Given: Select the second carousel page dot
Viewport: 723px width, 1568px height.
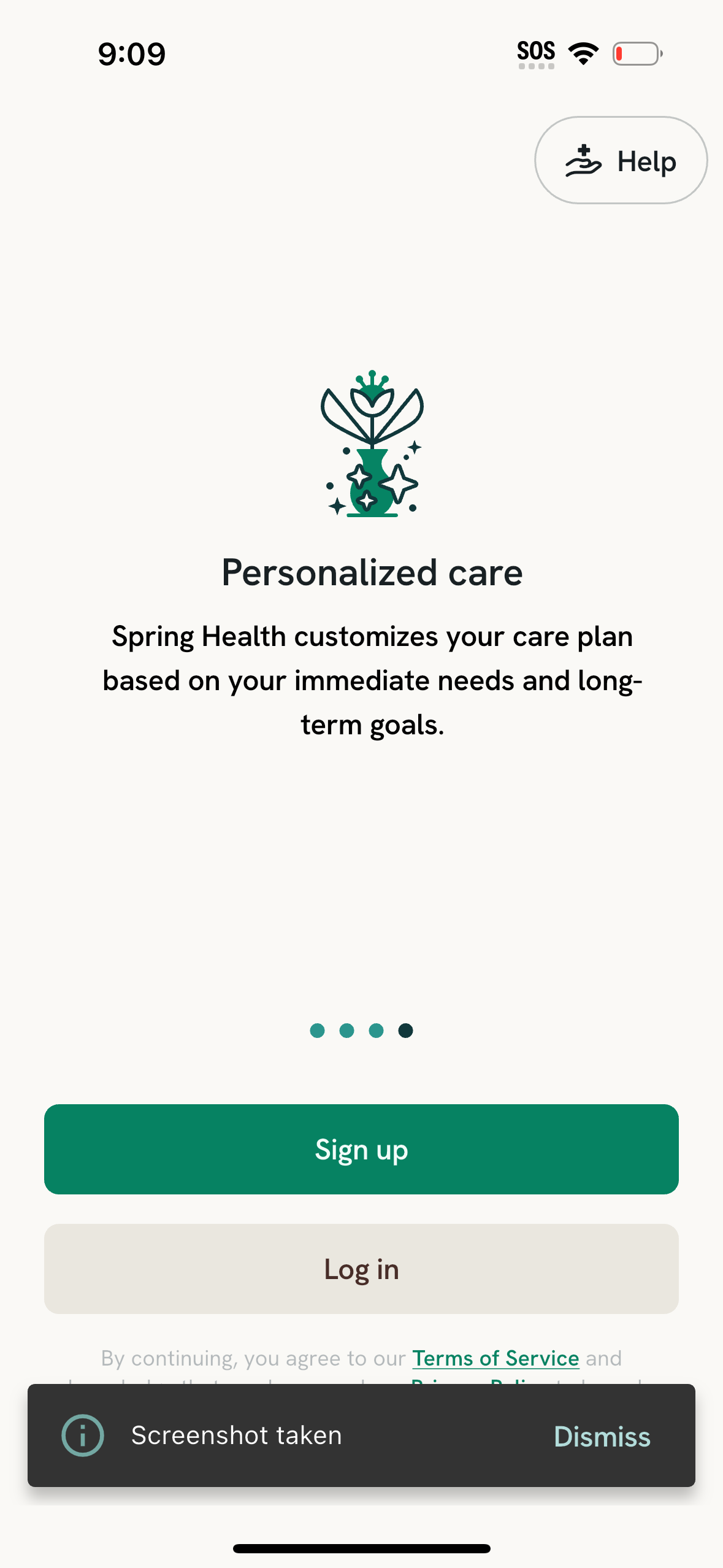Looking at the screenshot, I should (x=347, y=1031).
